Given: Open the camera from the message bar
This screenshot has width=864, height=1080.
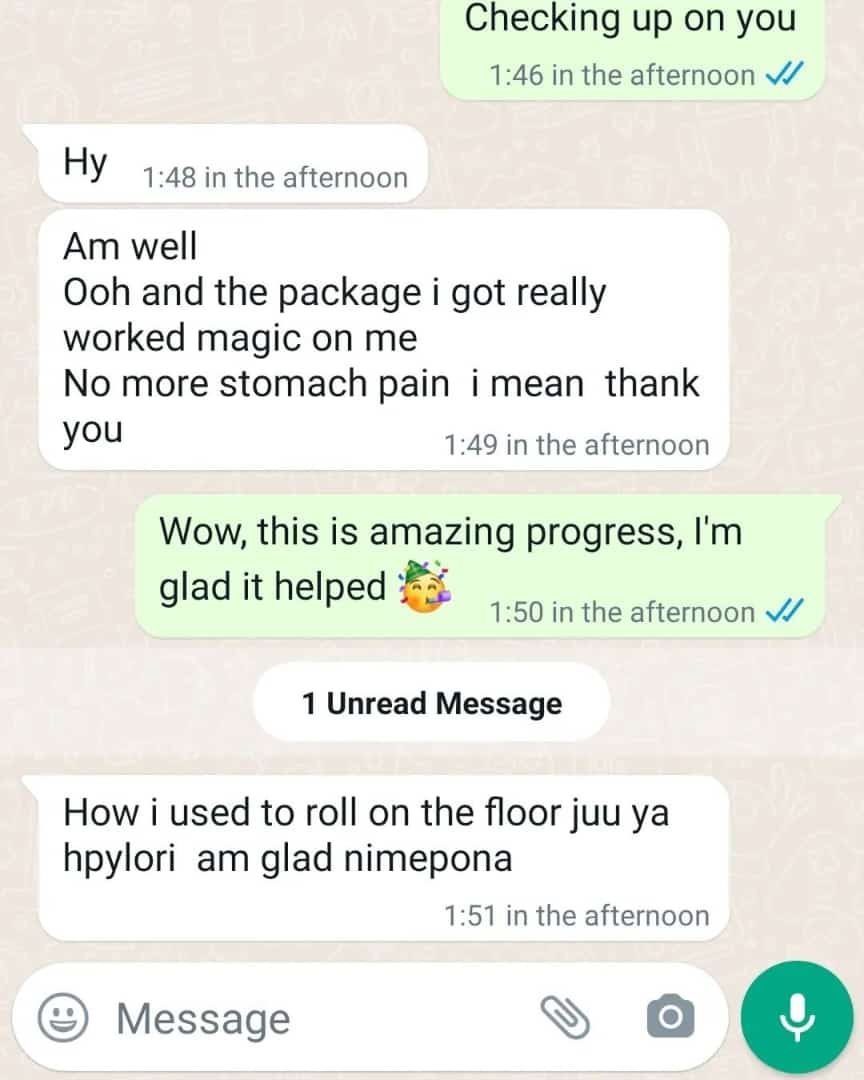Looking at the screenshot, I should [669, 1018].
